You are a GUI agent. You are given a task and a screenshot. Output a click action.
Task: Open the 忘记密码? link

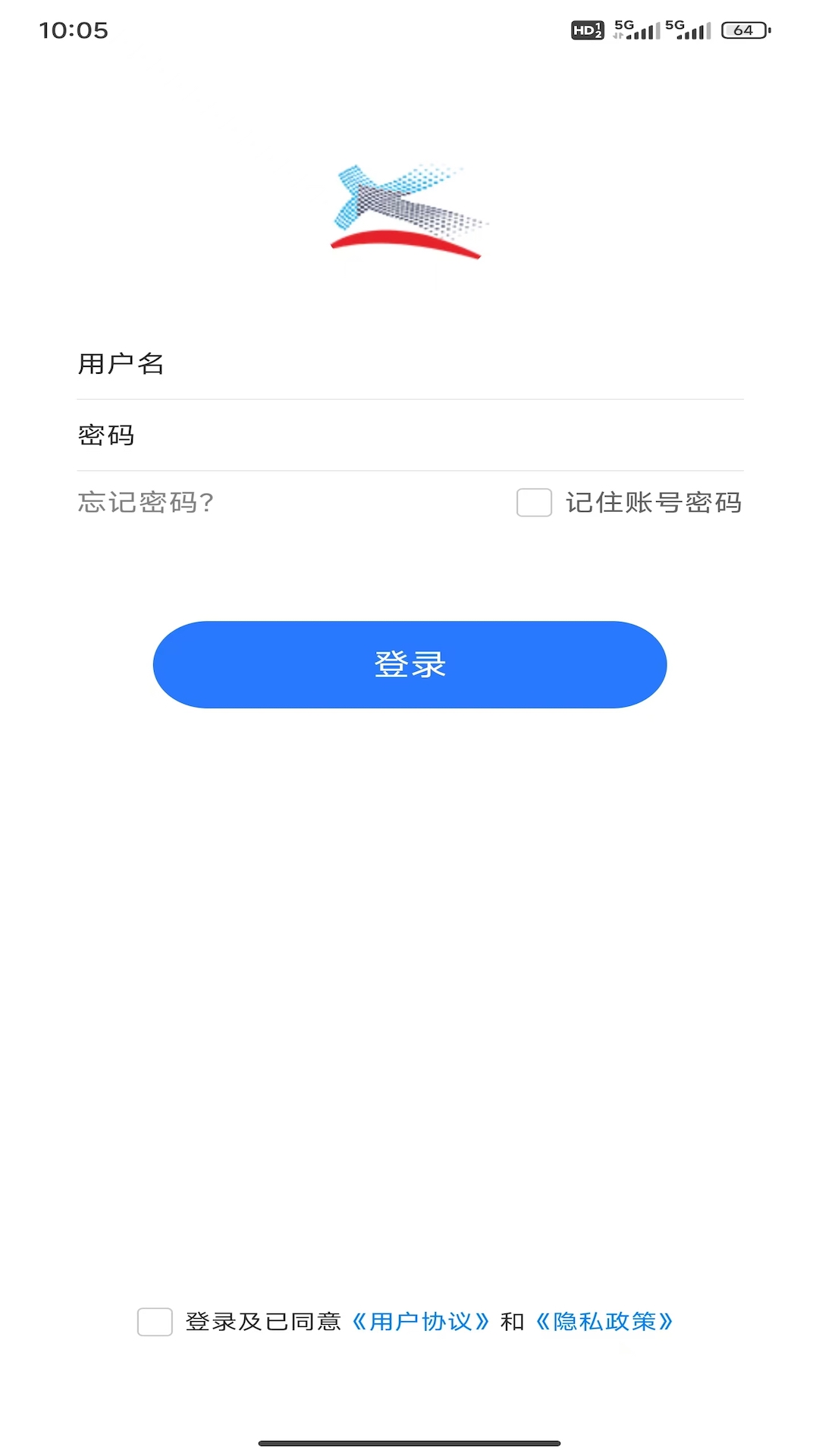(x=146, y=502)
